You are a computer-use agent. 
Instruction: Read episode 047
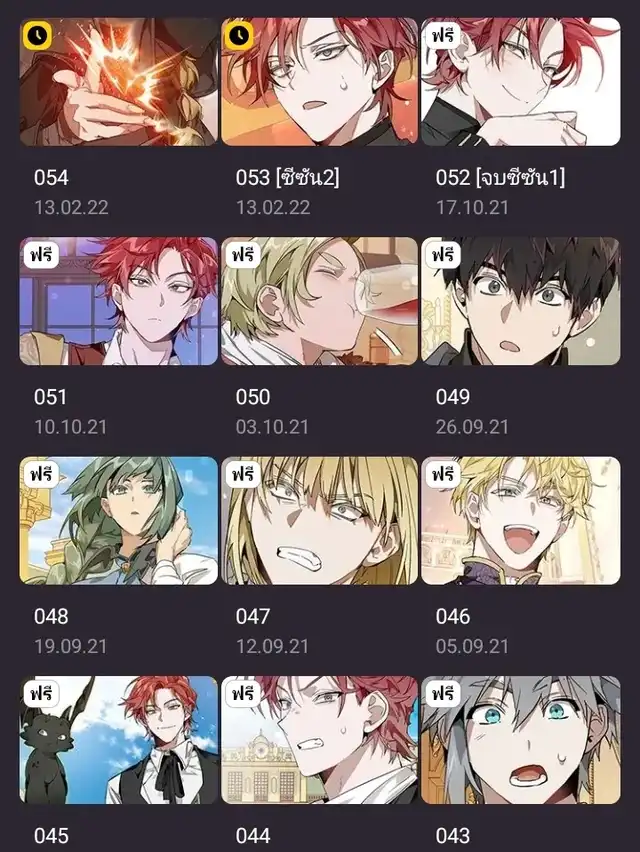(319, 521)
